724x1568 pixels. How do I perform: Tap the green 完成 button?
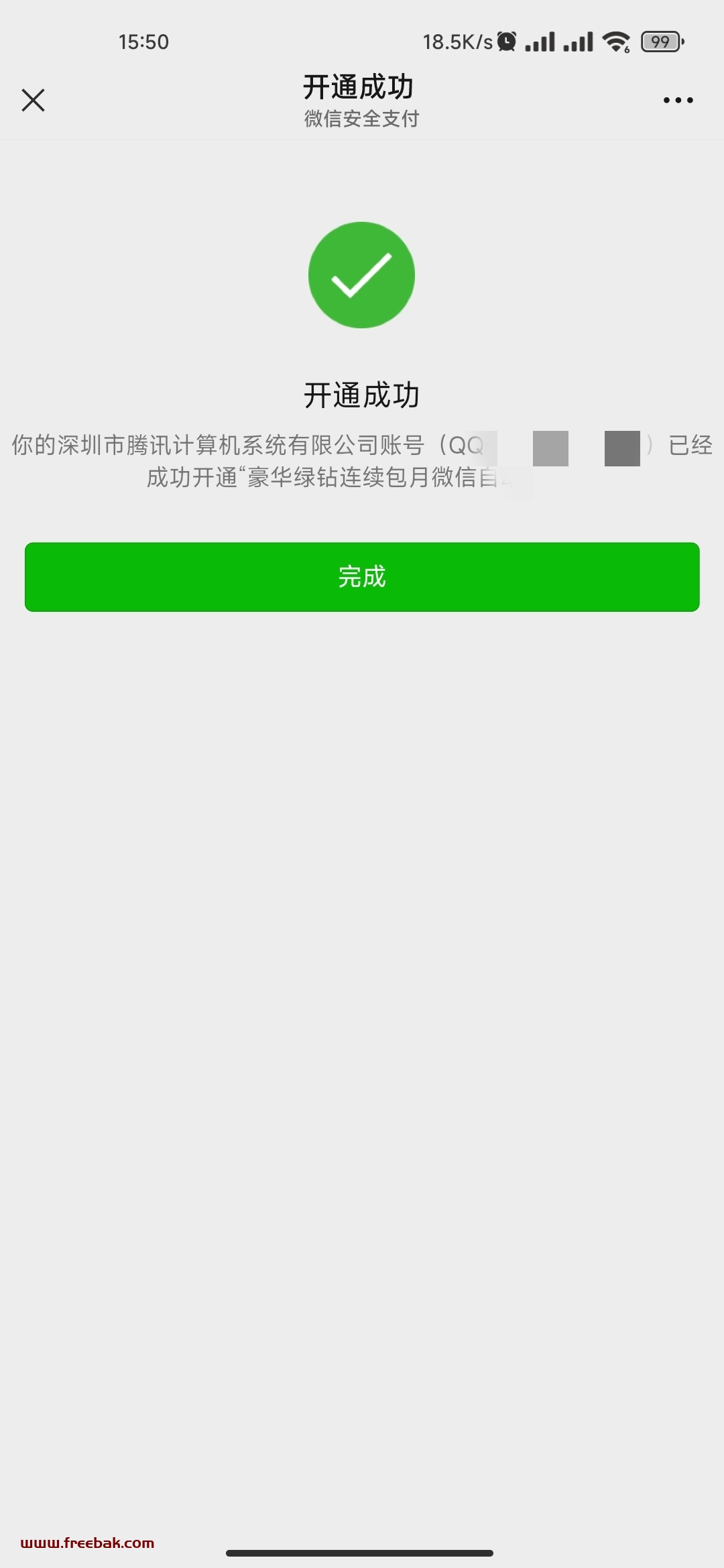(x=362, y=577)
